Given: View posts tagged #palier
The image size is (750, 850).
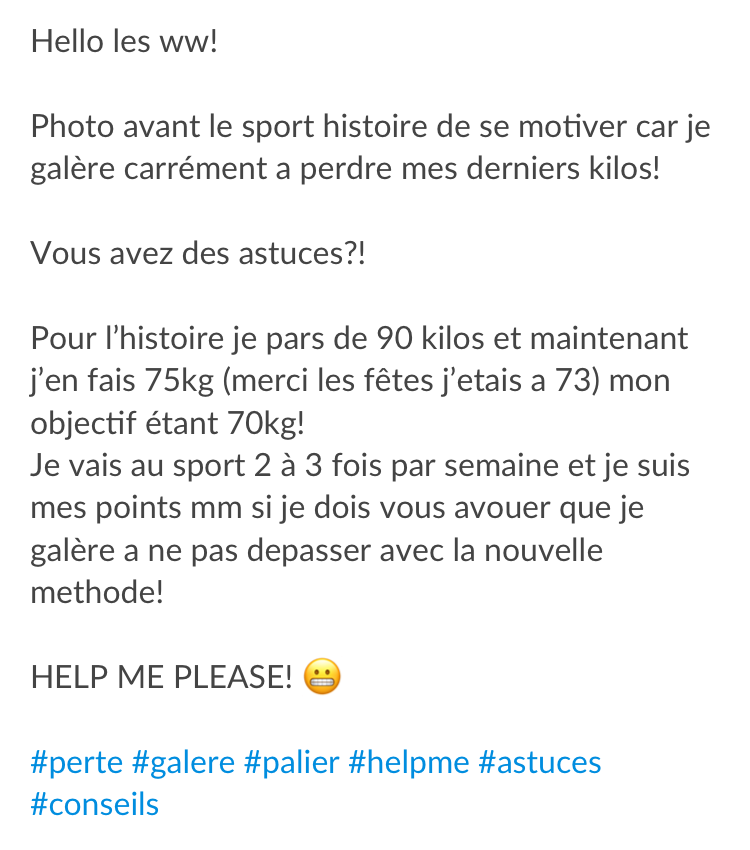Looking at the screenshot, I should click(292, 763).
